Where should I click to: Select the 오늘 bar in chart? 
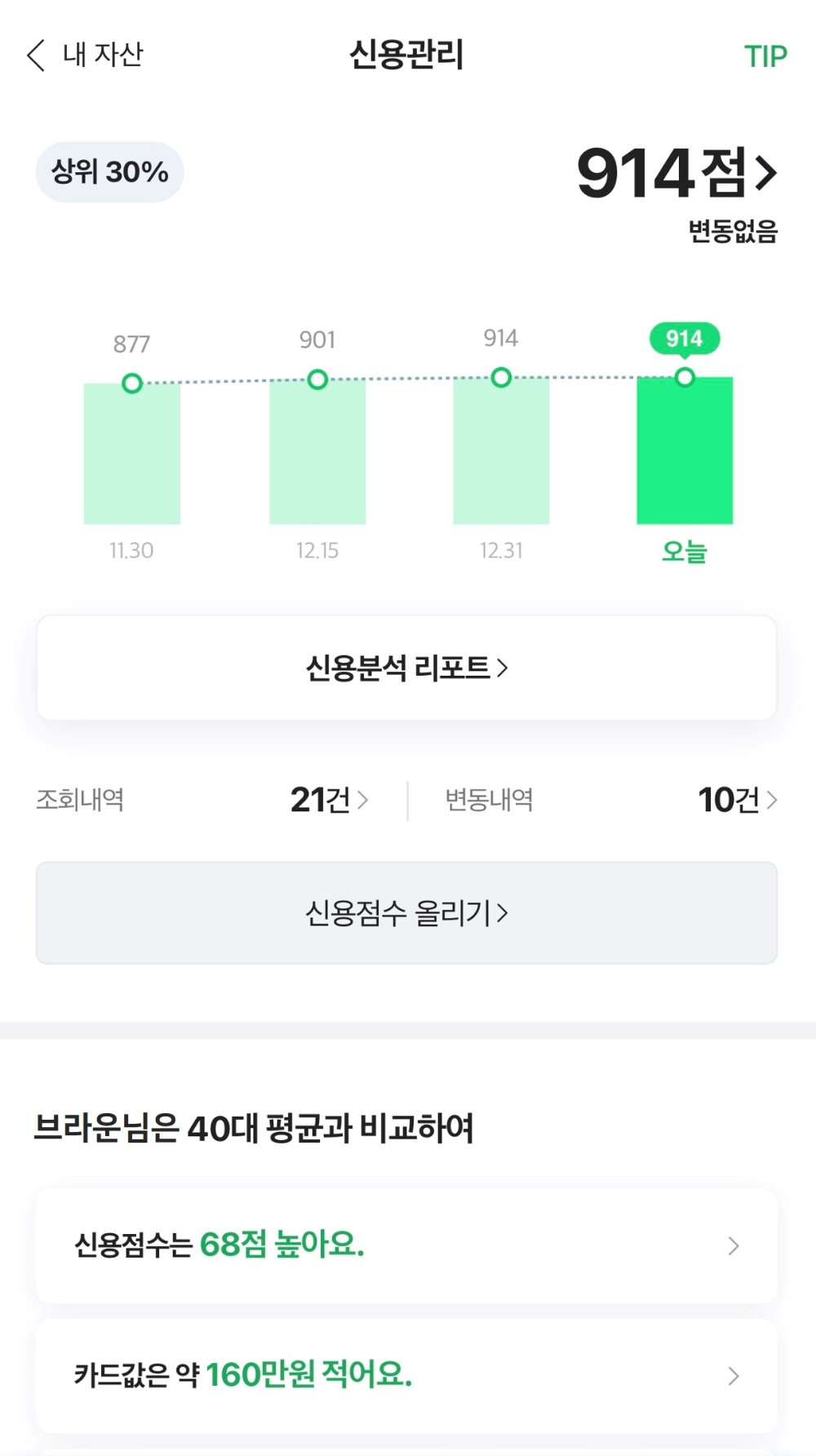[x=685, y=451]
